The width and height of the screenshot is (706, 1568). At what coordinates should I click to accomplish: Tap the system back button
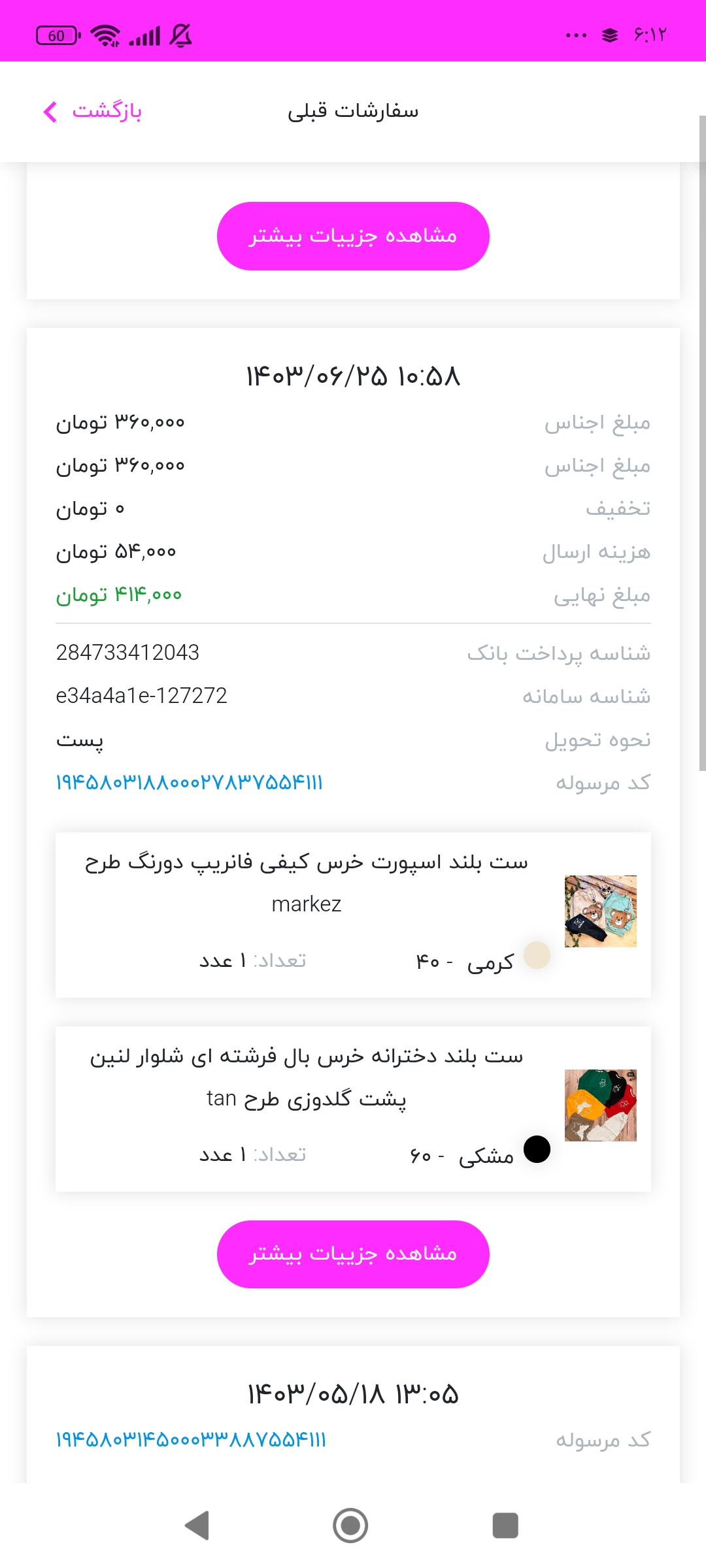(197, 1526)
